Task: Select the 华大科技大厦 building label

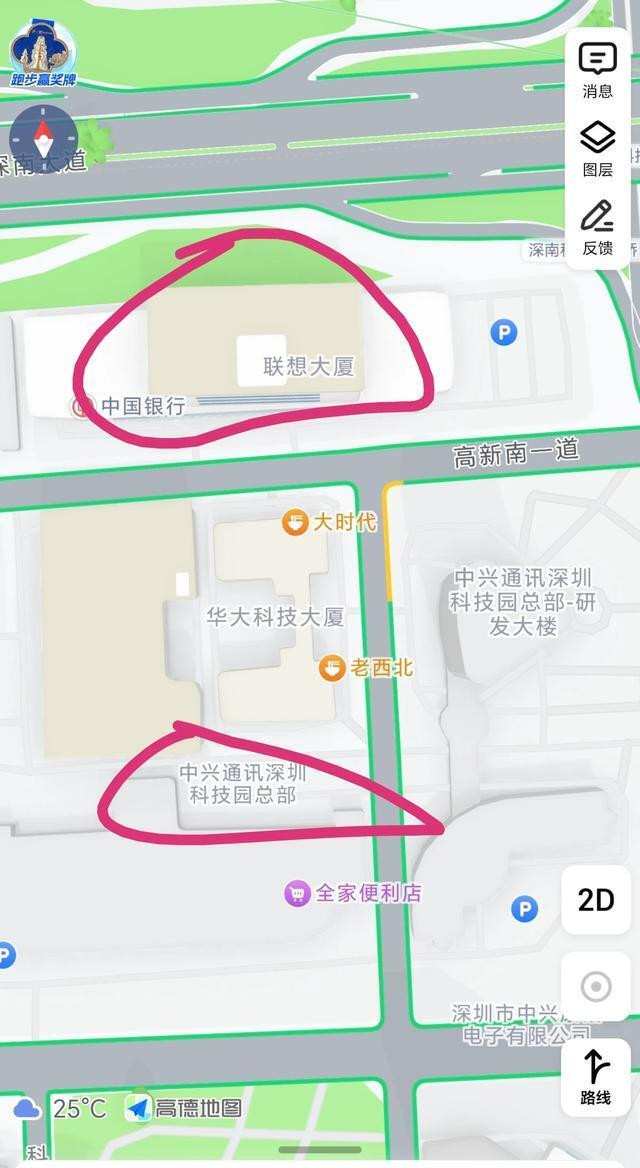Action: pyautogui.click(x=275, y=617)
